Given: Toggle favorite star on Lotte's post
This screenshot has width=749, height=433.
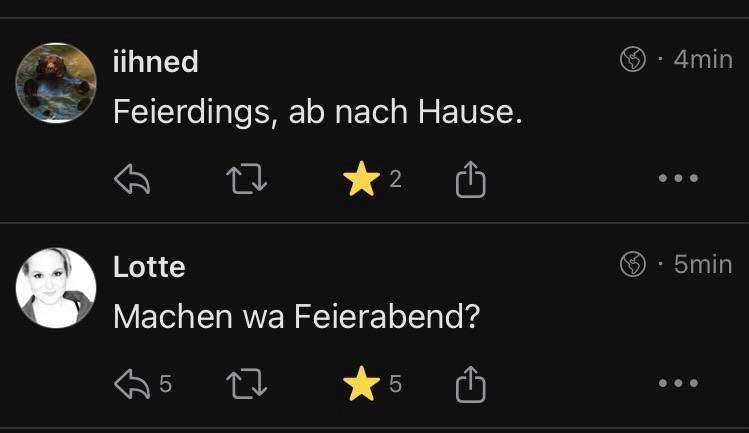Looking at the screenshot, I should [x=361, y=384].
